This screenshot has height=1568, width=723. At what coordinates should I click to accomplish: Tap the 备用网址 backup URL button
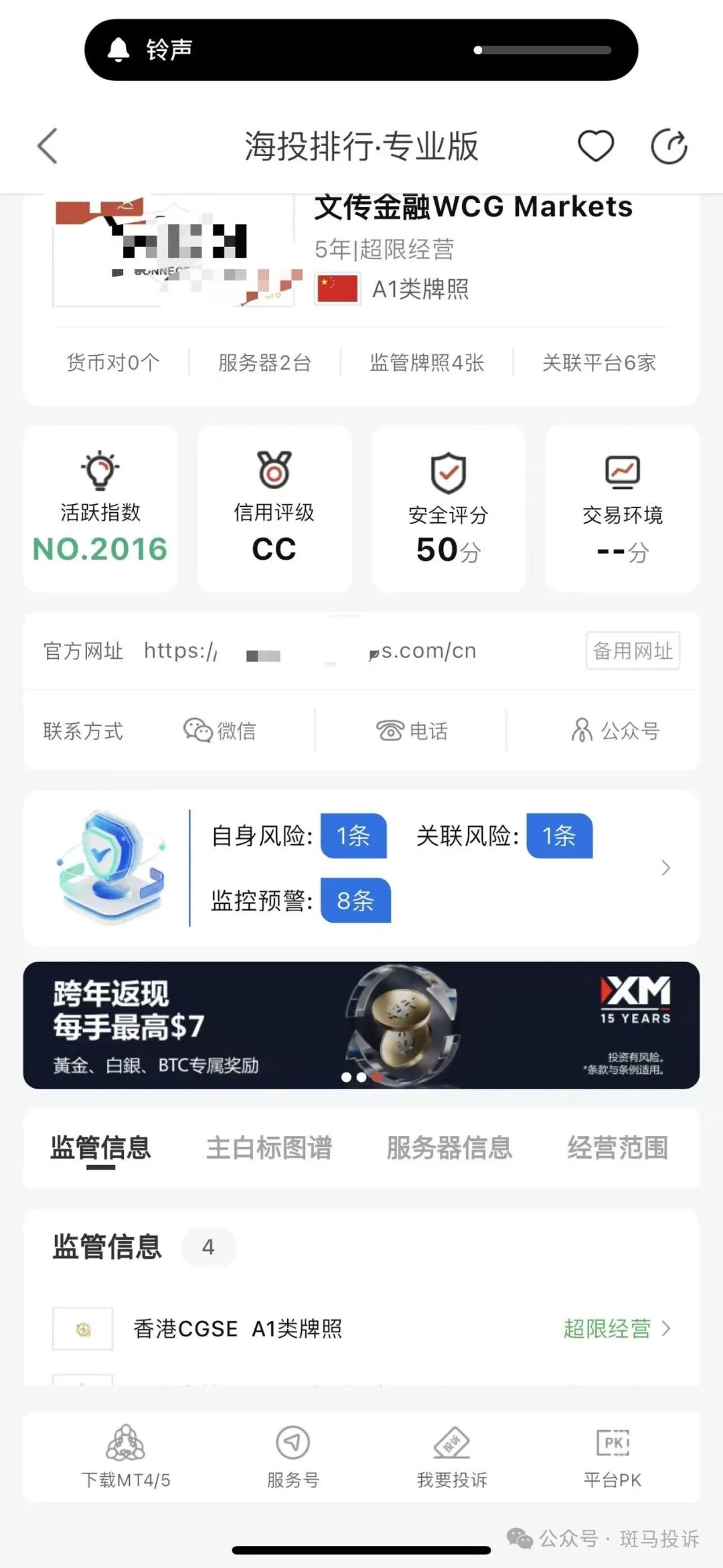click(x=632, y=651)
